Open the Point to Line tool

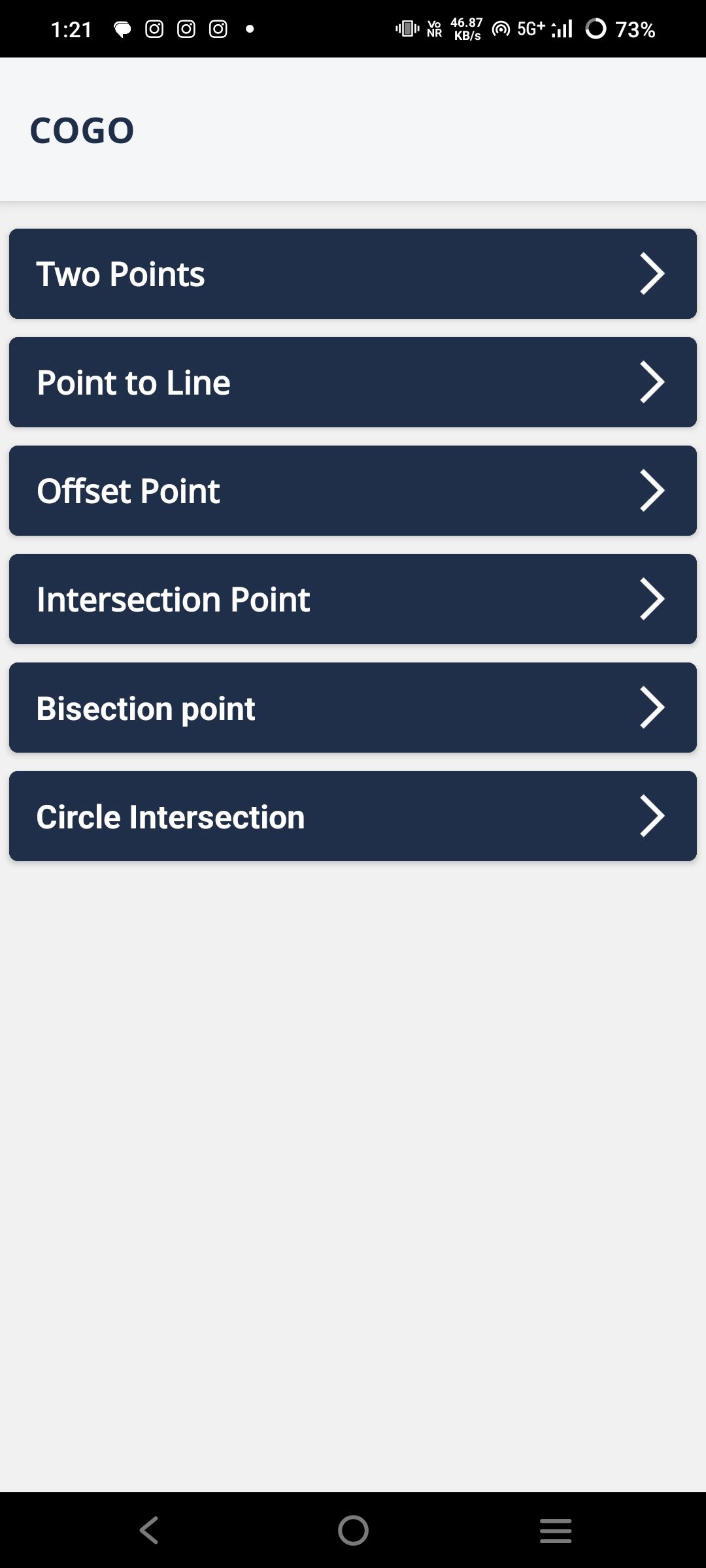click(x=353, y=382)
